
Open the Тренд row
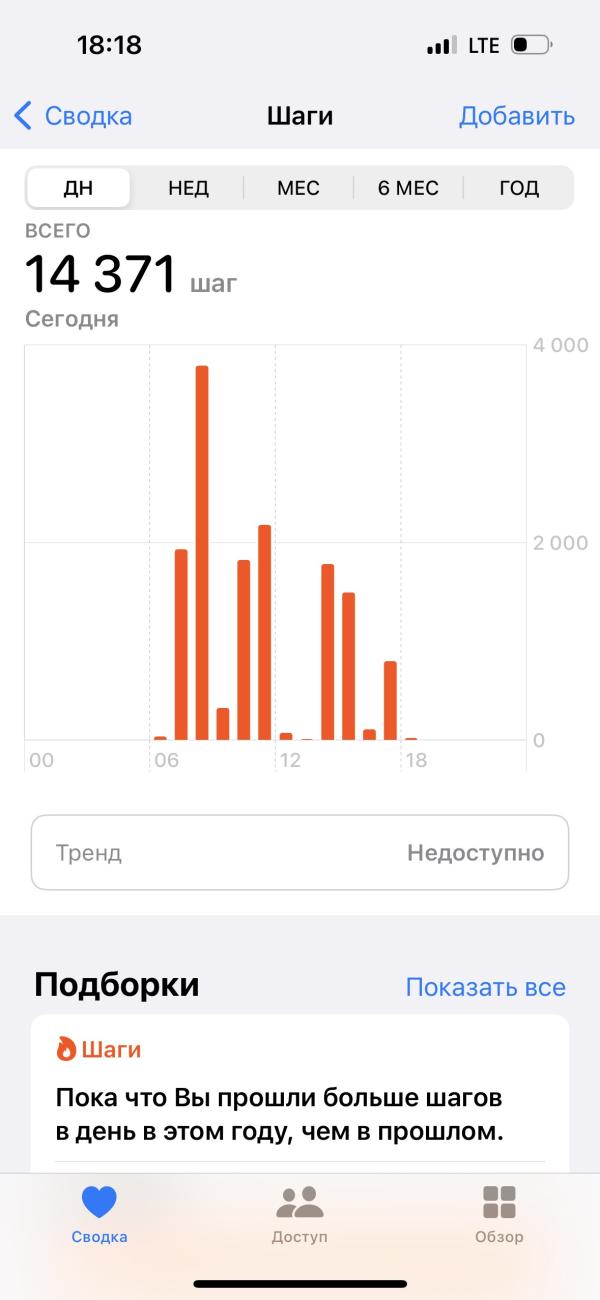[x=300, y=853]
